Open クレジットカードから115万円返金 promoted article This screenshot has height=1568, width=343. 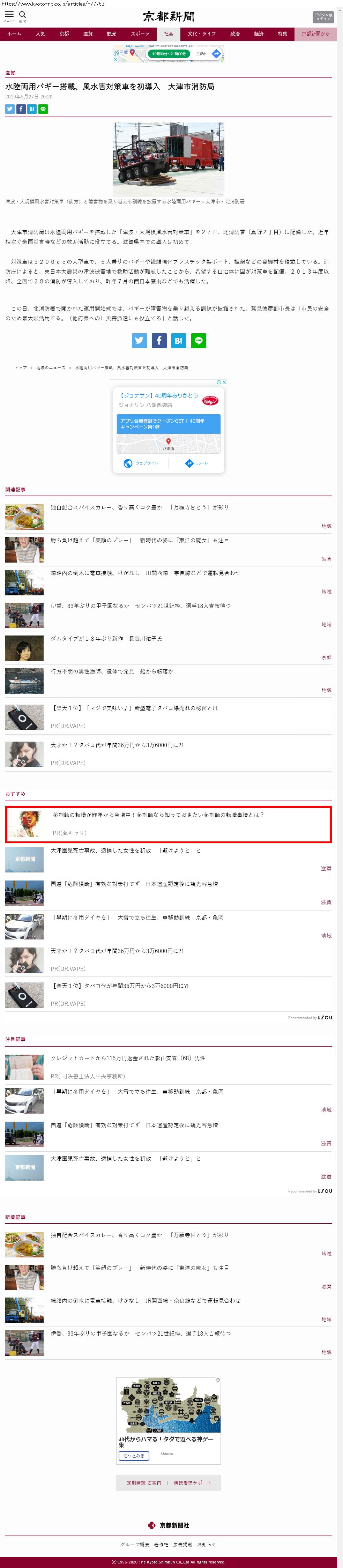128,1058
